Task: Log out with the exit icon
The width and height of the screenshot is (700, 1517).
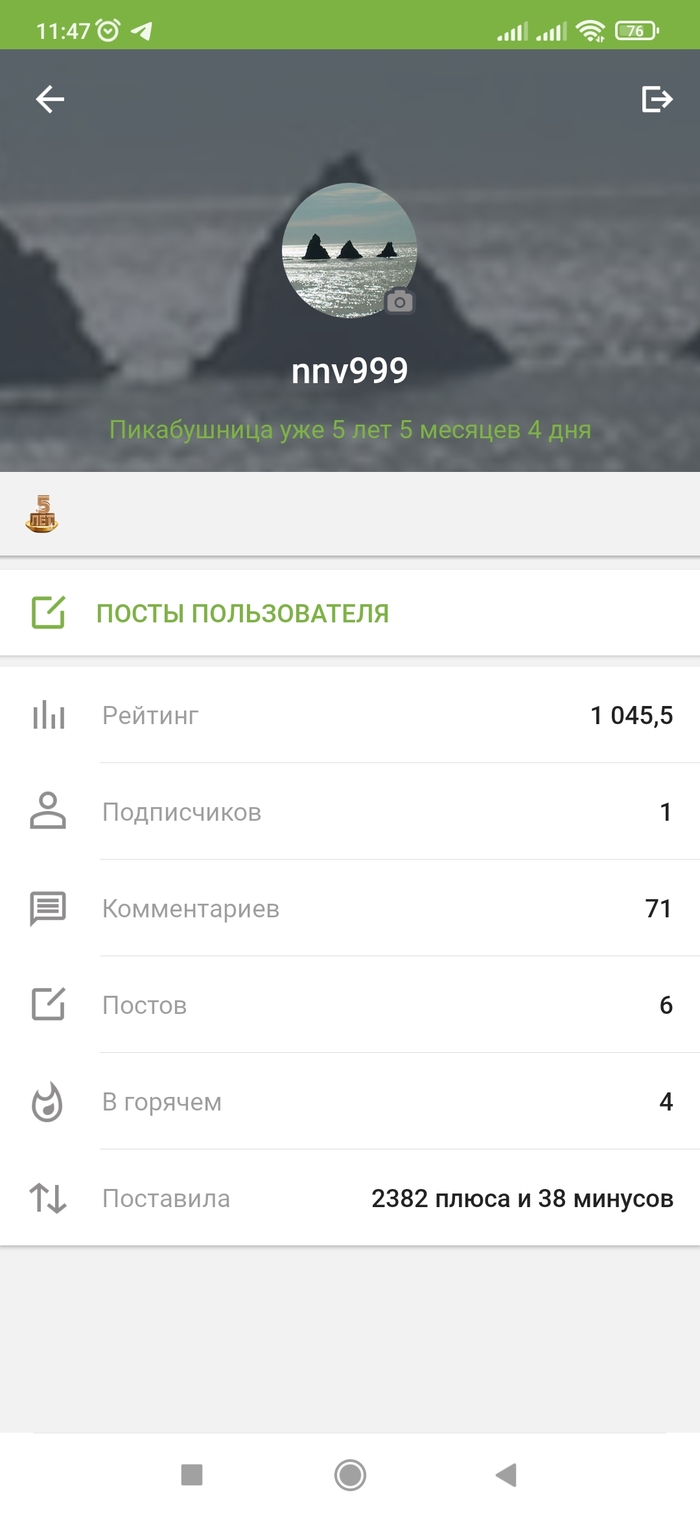Action: click(656, 99)
